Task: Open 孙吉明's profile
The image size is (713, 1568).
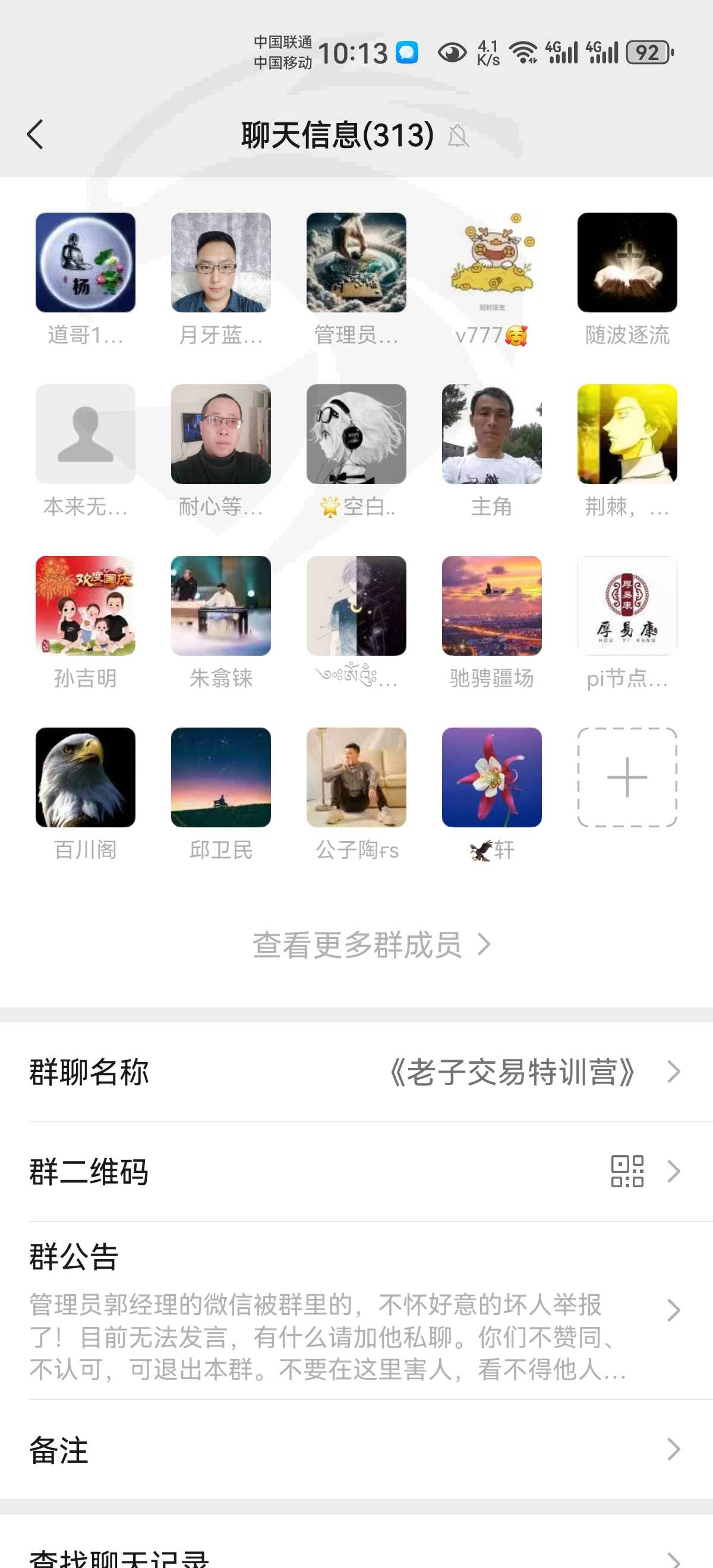Action: 85,606
